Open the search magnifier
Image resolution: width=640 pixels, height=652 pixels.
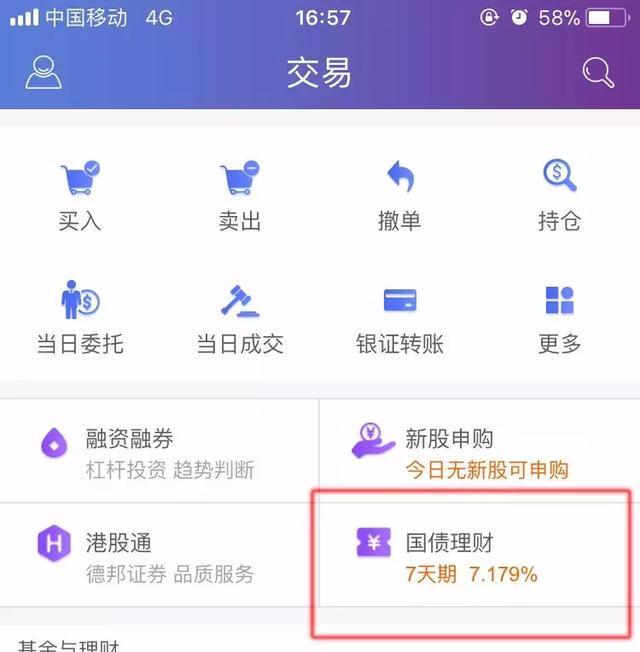(597, 72)
